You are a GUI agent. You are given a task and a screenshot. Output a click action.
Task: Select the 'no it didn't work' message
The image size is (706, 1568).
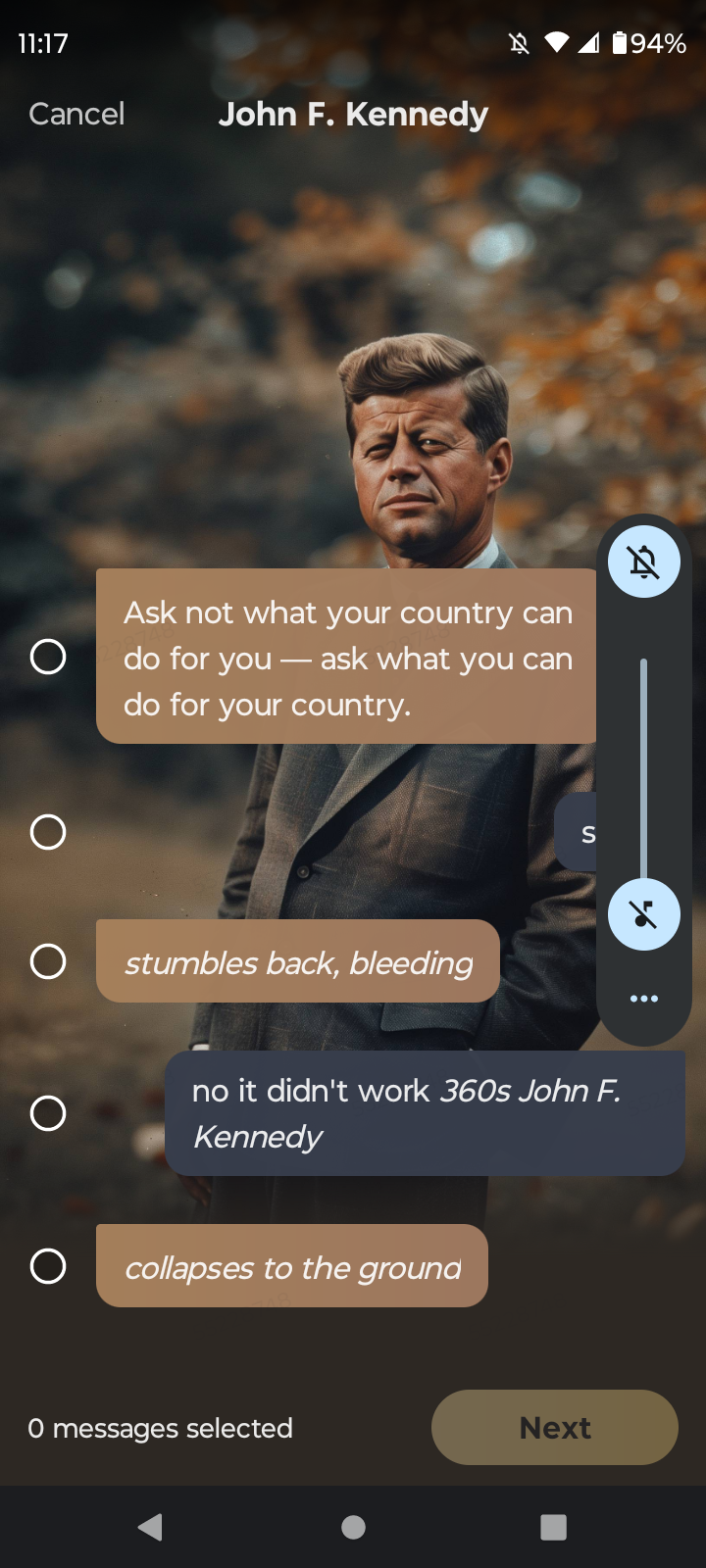coord(48,1113)
